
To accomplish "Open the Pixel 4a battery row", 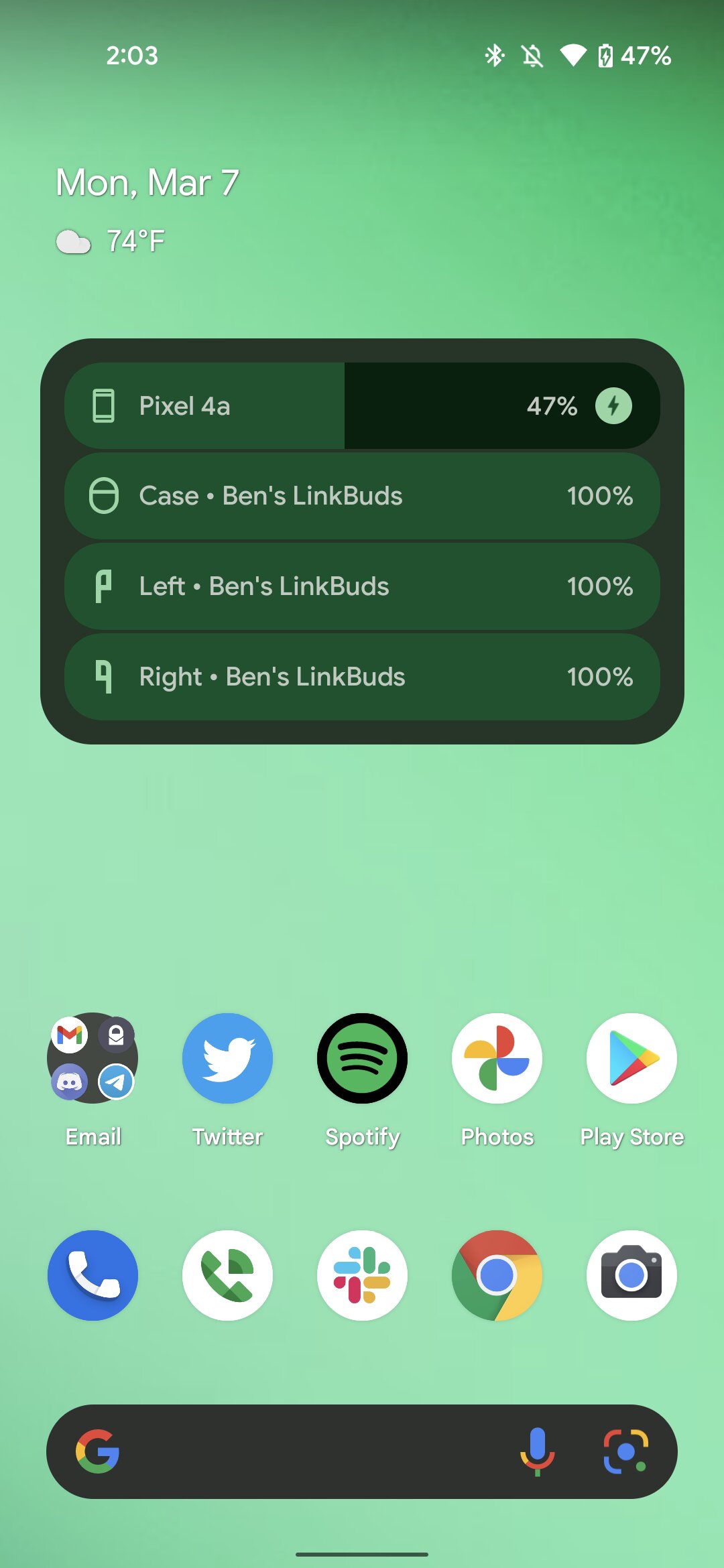I will pos(362,405).
